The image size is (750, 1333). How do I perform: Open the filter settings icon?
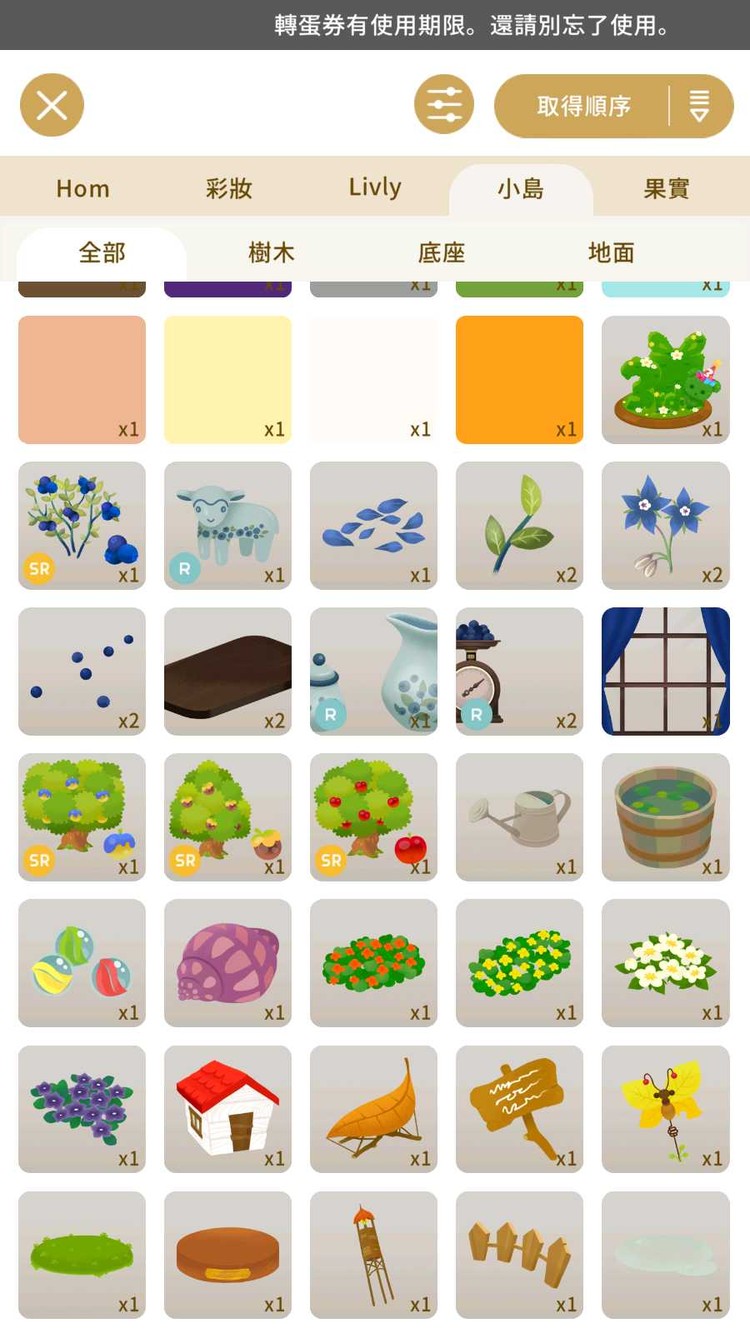(444, 105)
